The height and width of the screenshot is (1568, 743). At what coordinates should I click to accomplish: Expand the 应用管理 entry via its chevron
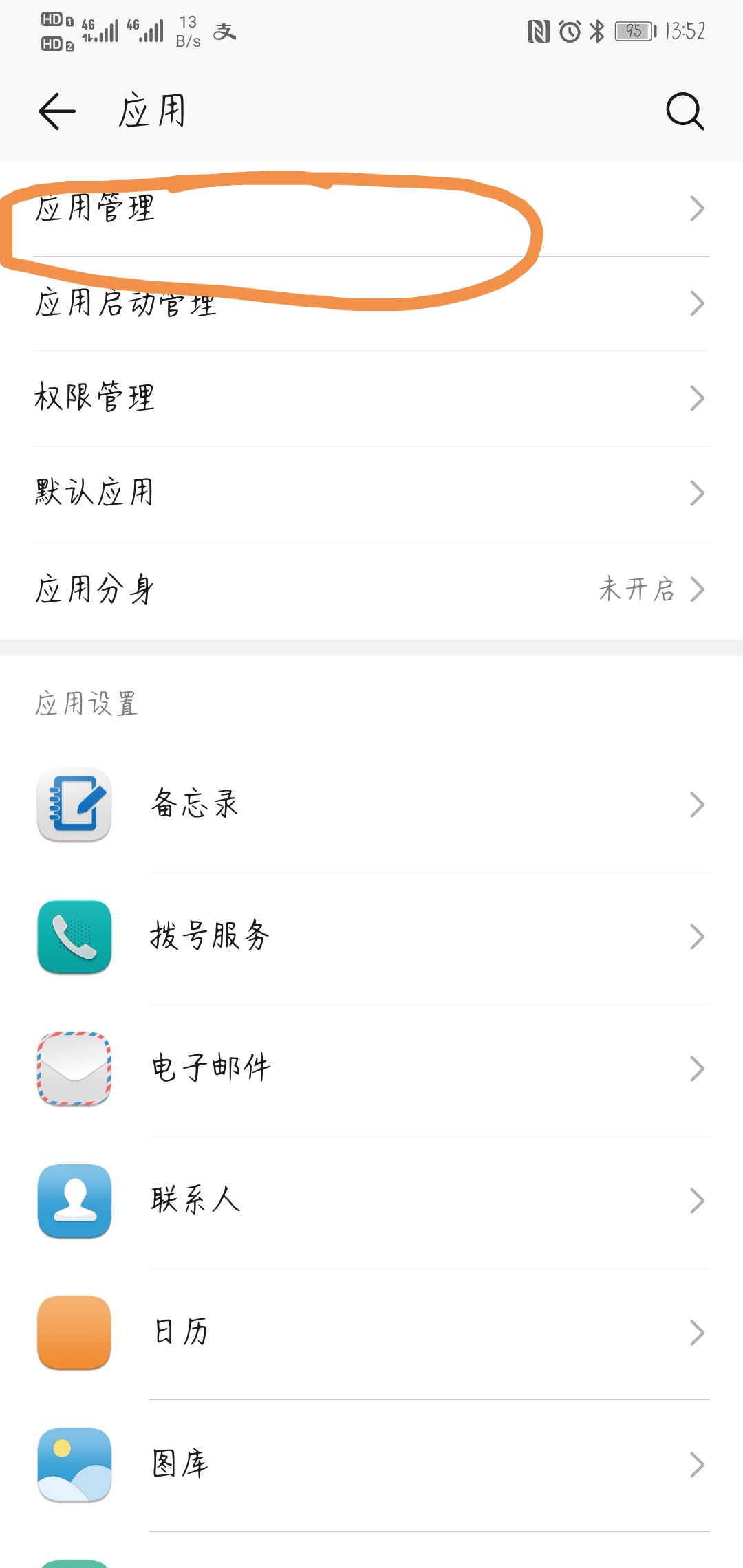698,208
